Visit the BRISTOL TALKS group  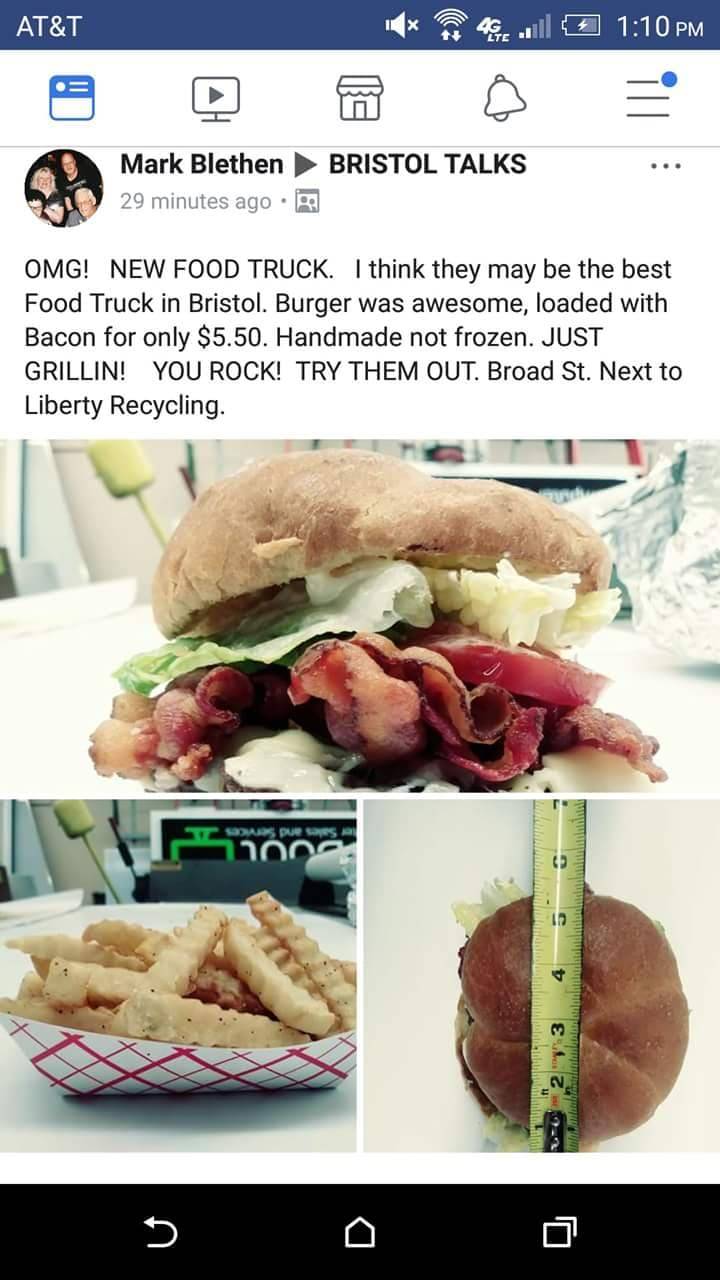[427, 164]
